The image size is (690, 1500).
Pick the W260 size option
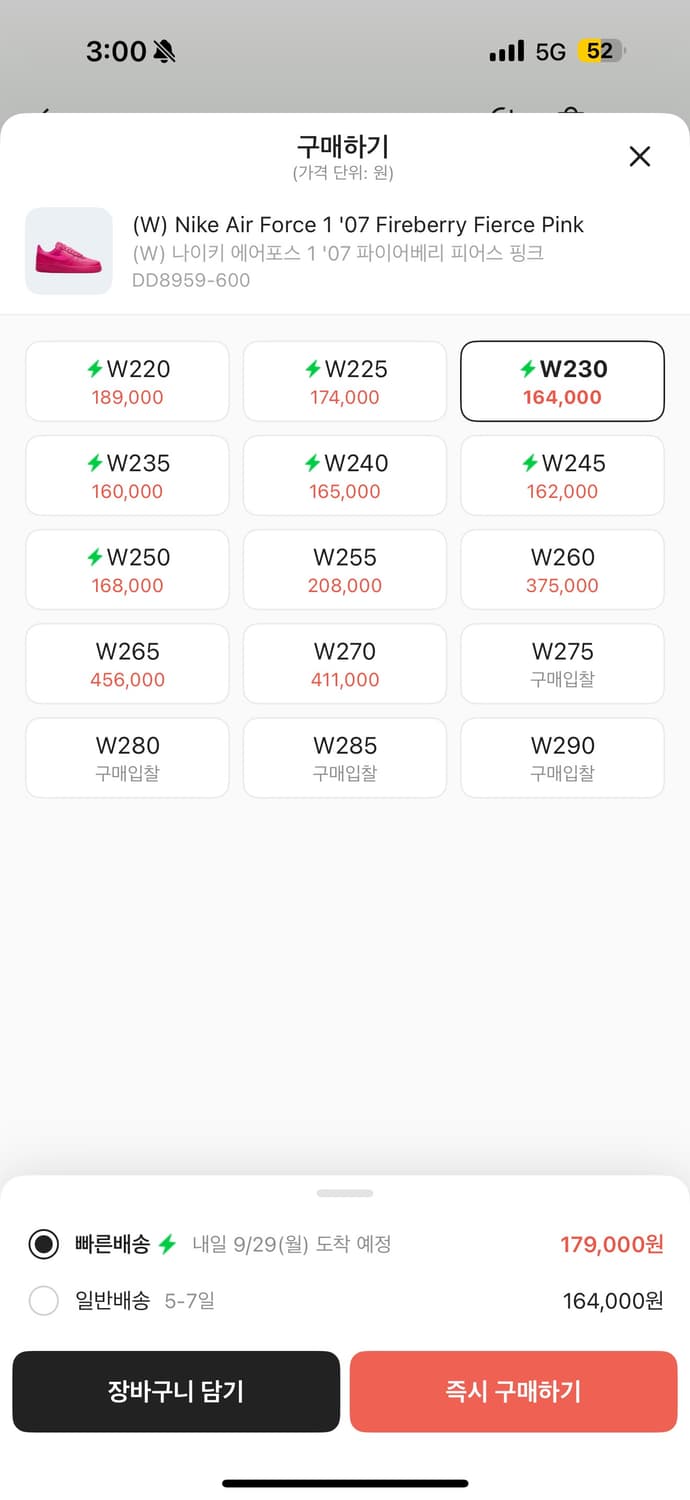click(562, 569)
